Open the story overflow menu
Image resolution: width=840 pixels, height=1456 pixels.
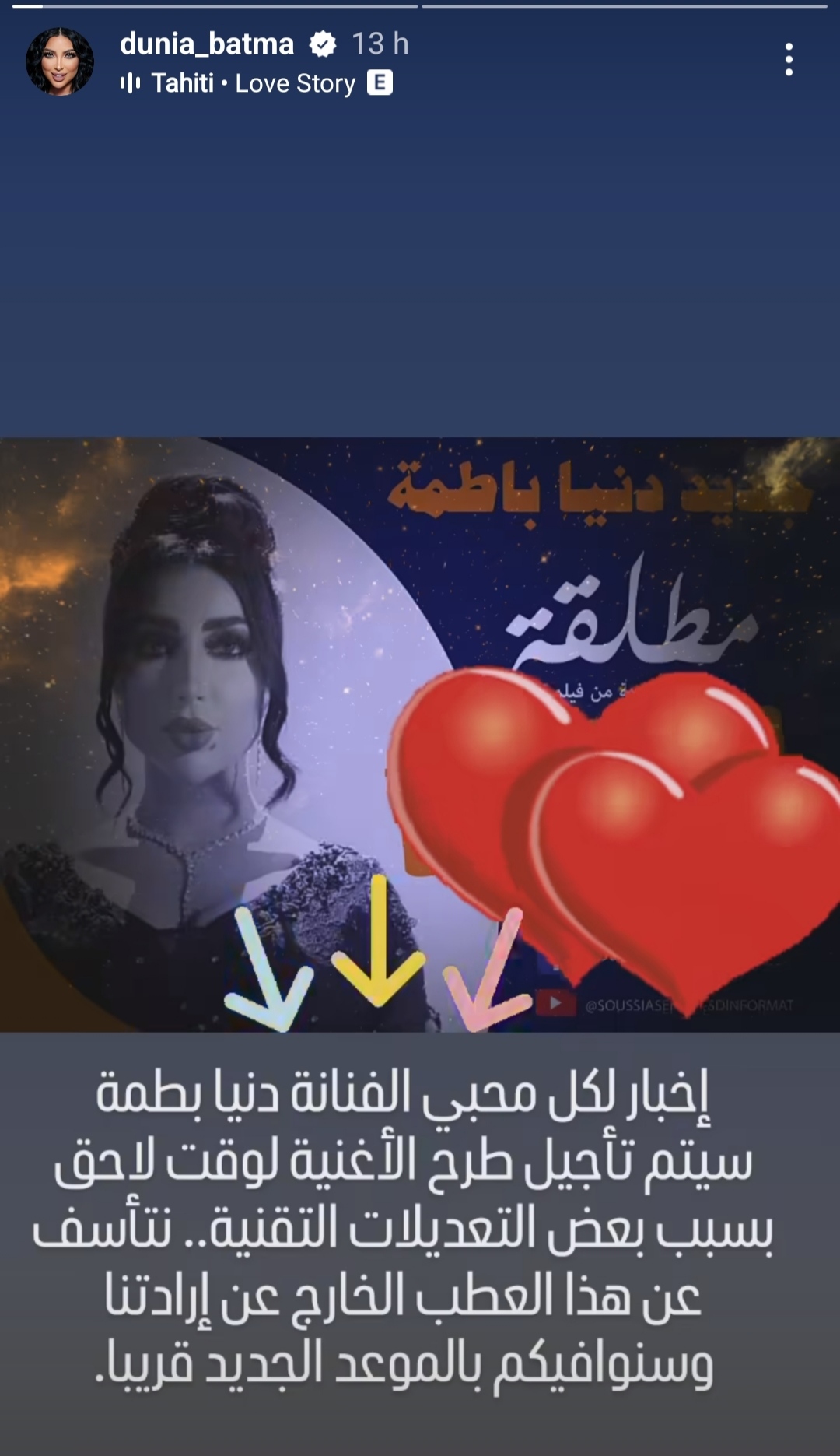click(x=789, y=60)
